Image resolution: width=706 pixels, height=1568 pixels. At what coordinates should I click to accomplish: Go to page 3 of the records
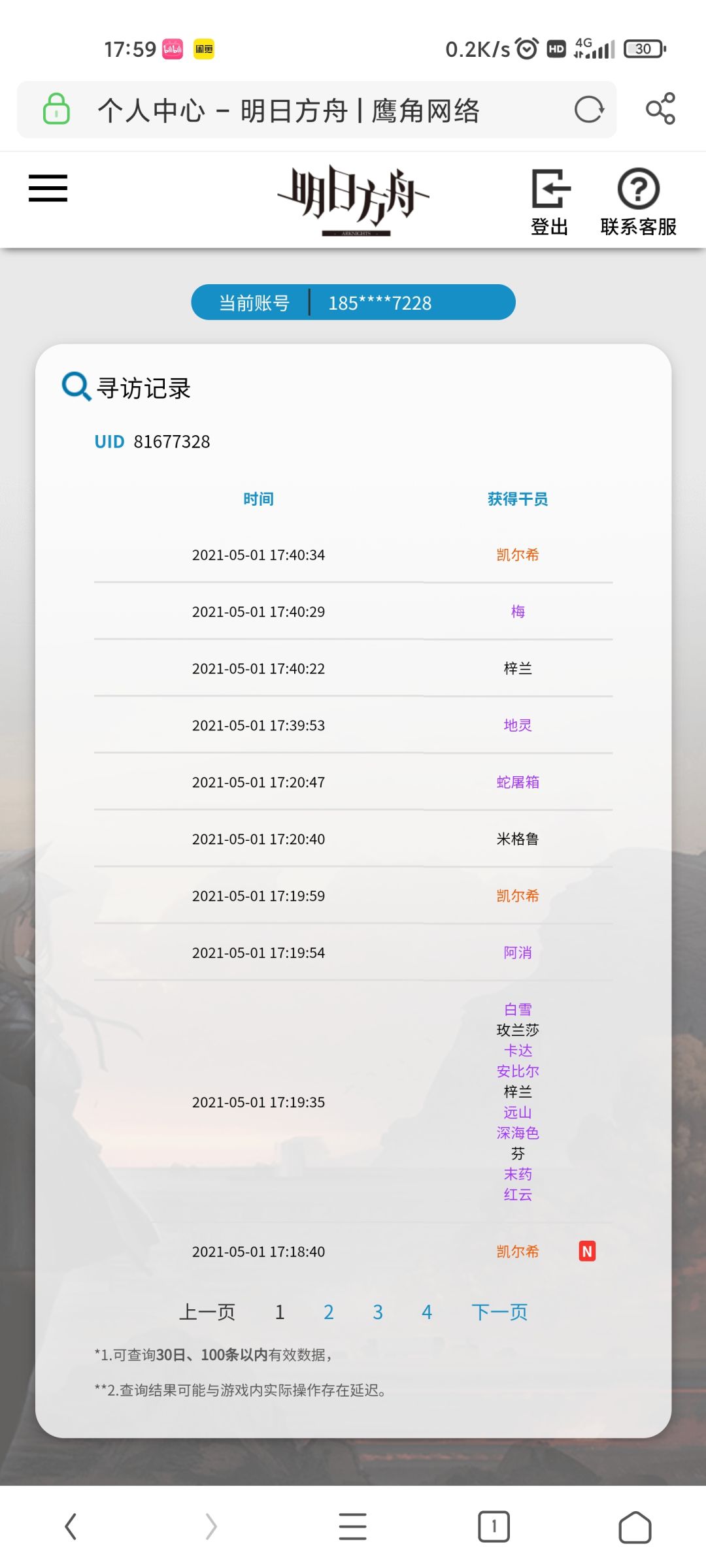click(378, 1312)
